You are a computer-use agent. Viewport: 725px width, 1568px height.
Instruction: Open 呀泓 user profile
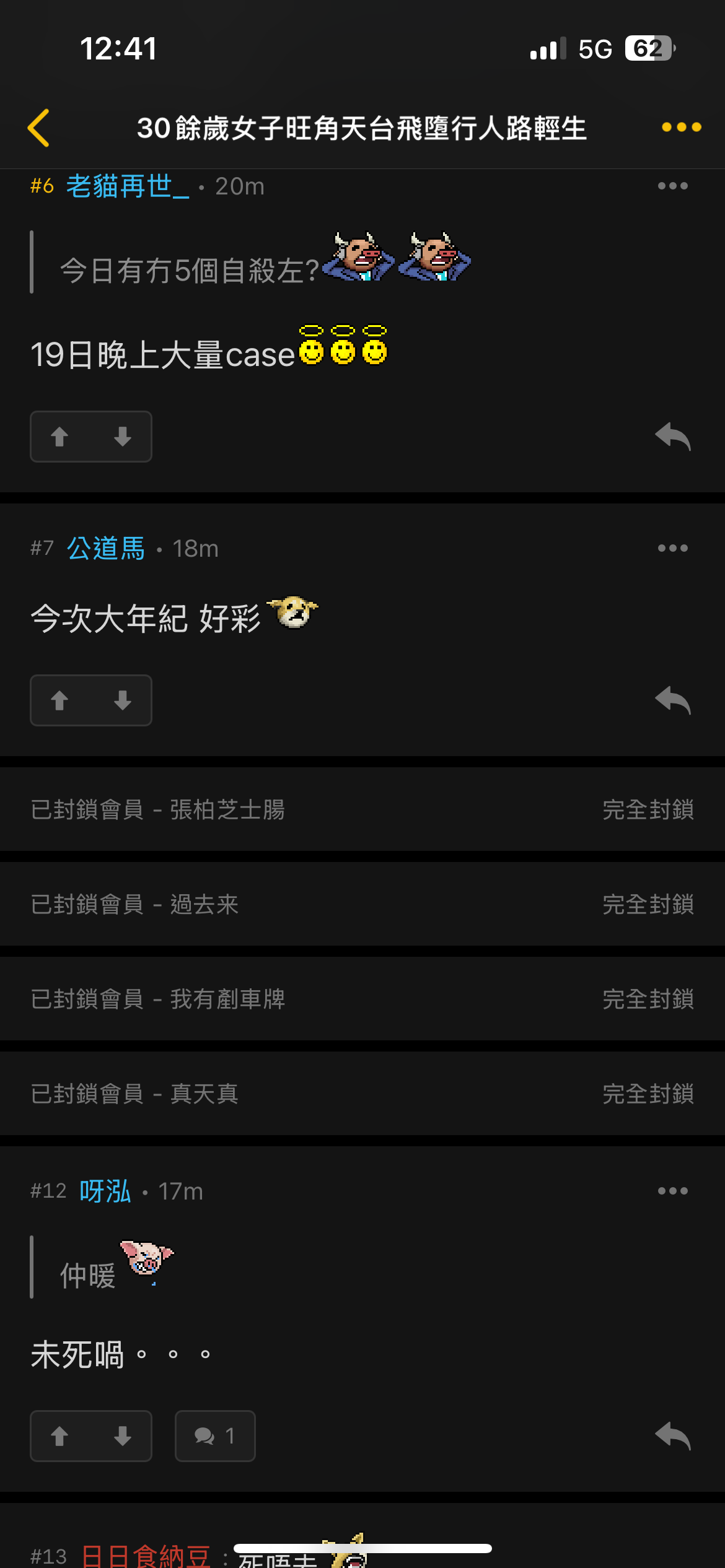(x=105, y=1191)
